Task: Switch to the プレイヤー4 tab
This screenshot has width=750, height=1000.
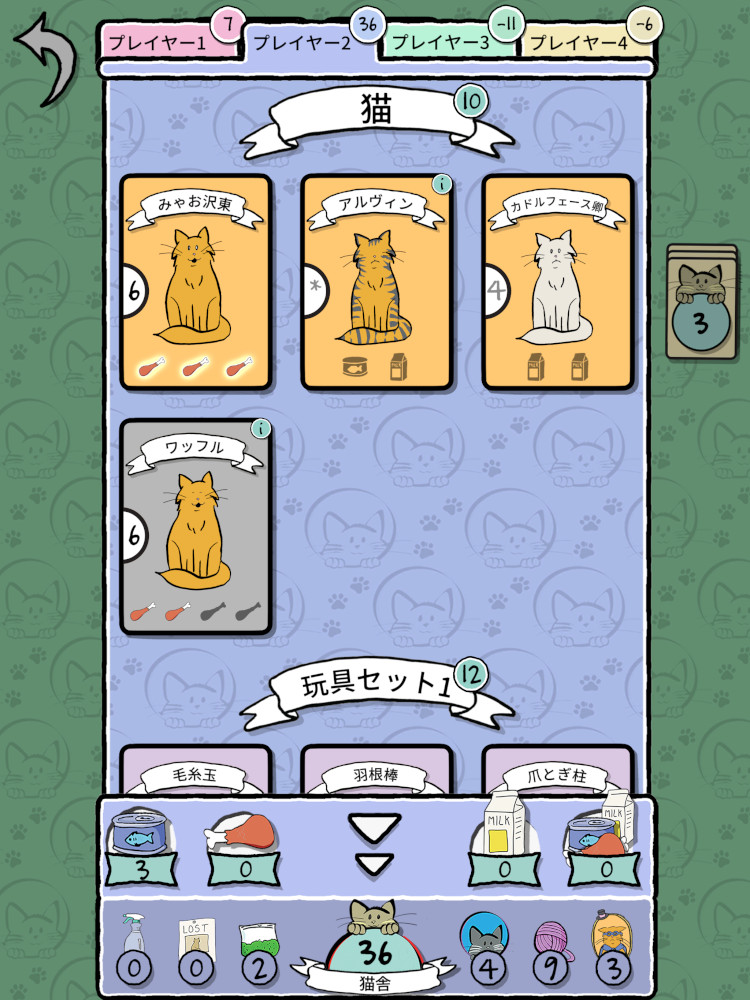Action: click(578, 43)
